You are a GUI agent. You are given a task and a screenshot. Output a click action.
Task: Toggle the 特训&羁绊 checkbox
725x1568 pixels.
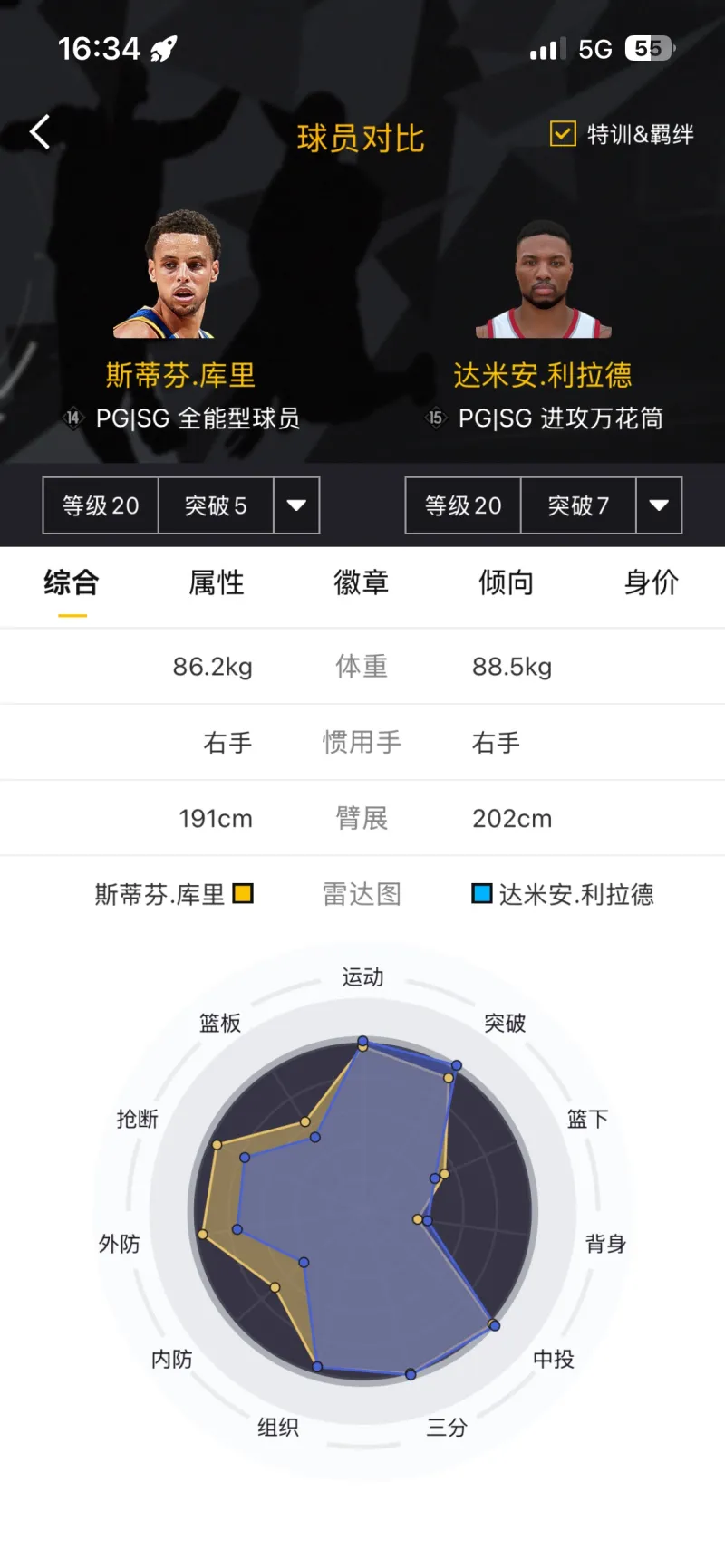(x=563, y=133)
